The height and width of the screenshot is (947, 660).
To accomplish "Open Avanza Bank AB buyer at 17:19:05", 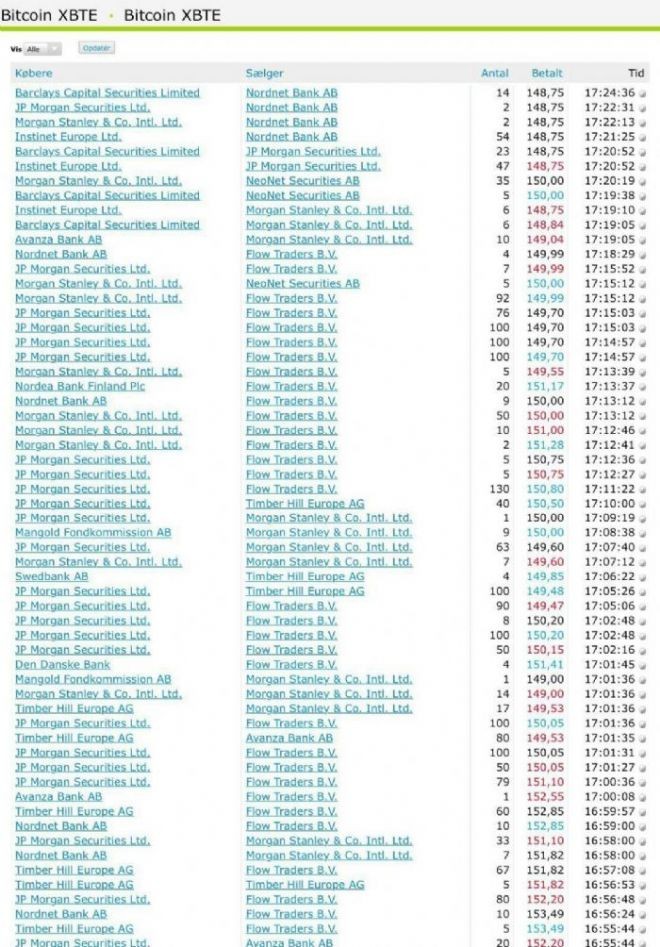I will click(58, 240).
